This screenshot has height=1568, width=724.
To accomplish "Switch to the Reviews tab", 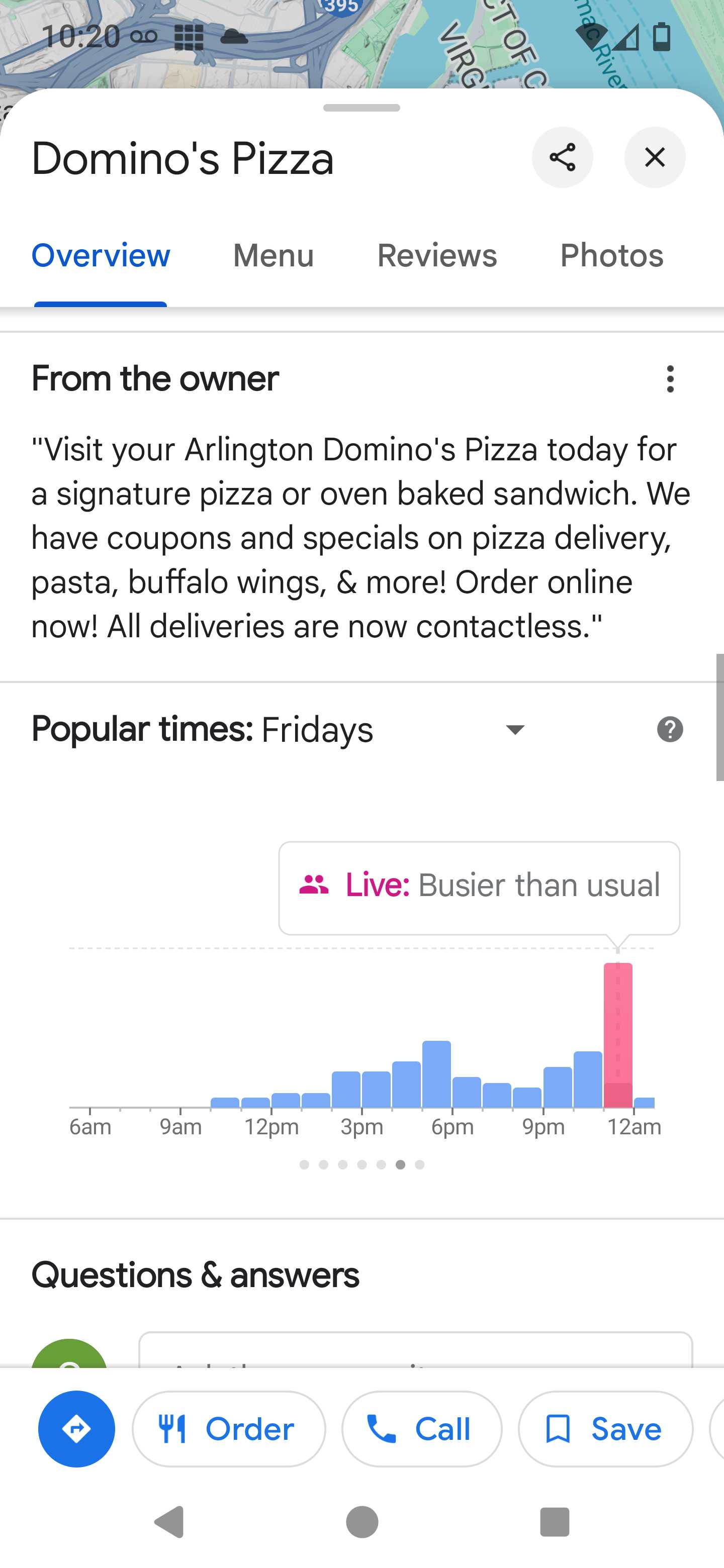I will [436, 255].
